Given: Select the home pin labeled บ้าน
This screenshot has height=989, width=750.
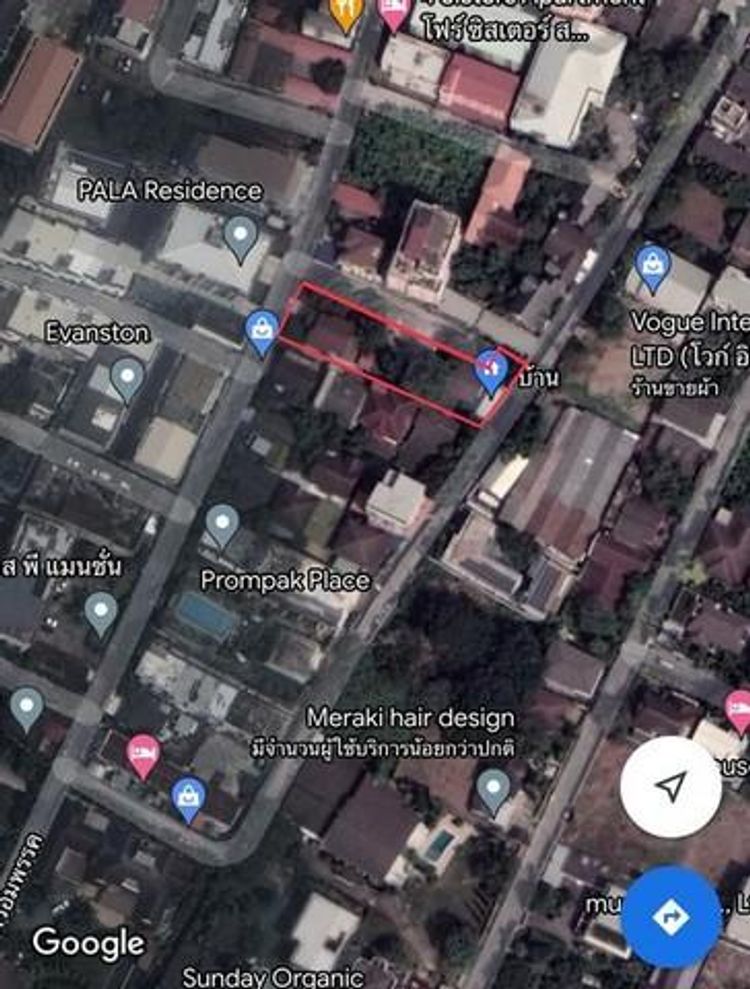Looking at the screenshot, I should (x=489, y=369).
